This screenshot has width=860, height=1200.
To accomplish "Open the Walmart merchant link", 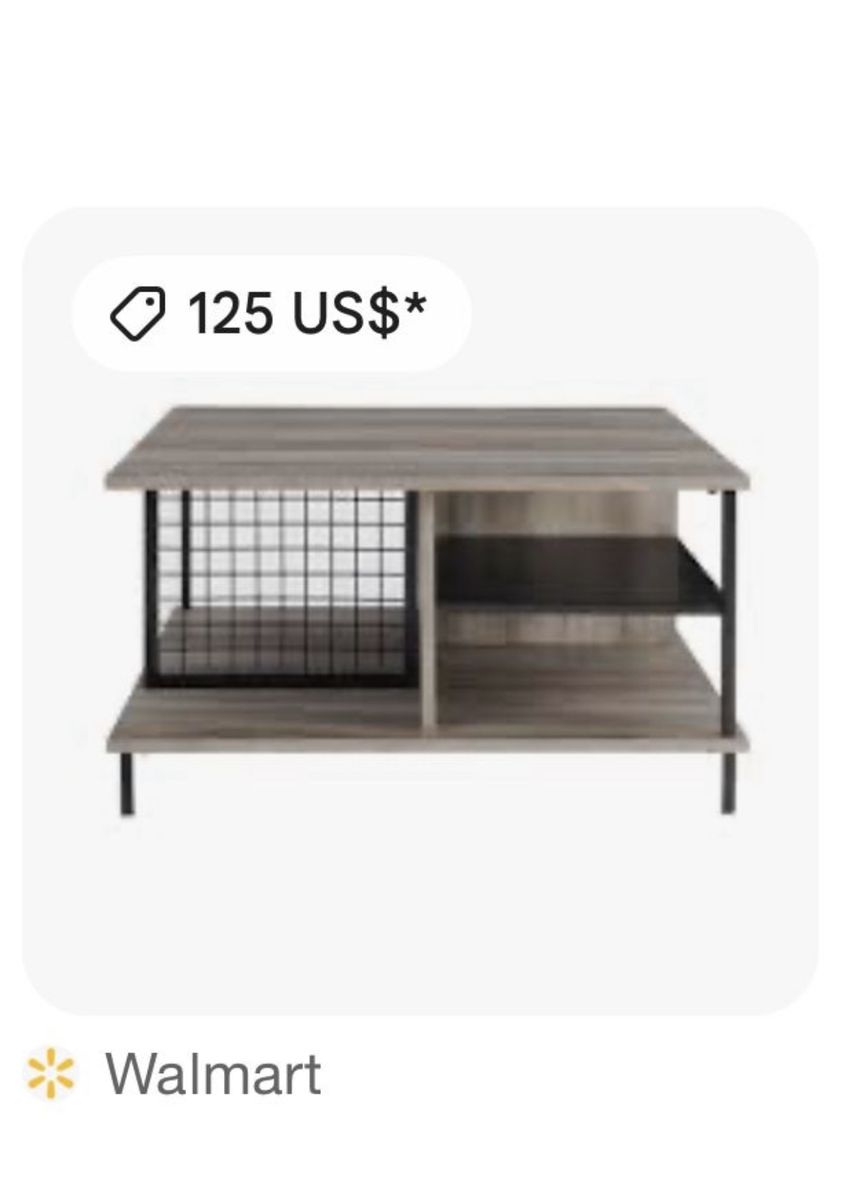I will click(213, 1074).
